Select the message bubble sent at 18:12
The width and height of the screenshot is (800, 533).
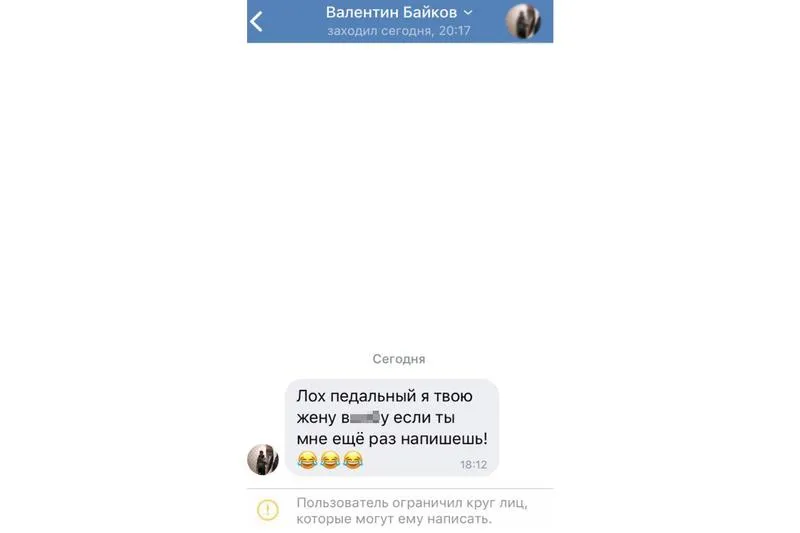391,426
